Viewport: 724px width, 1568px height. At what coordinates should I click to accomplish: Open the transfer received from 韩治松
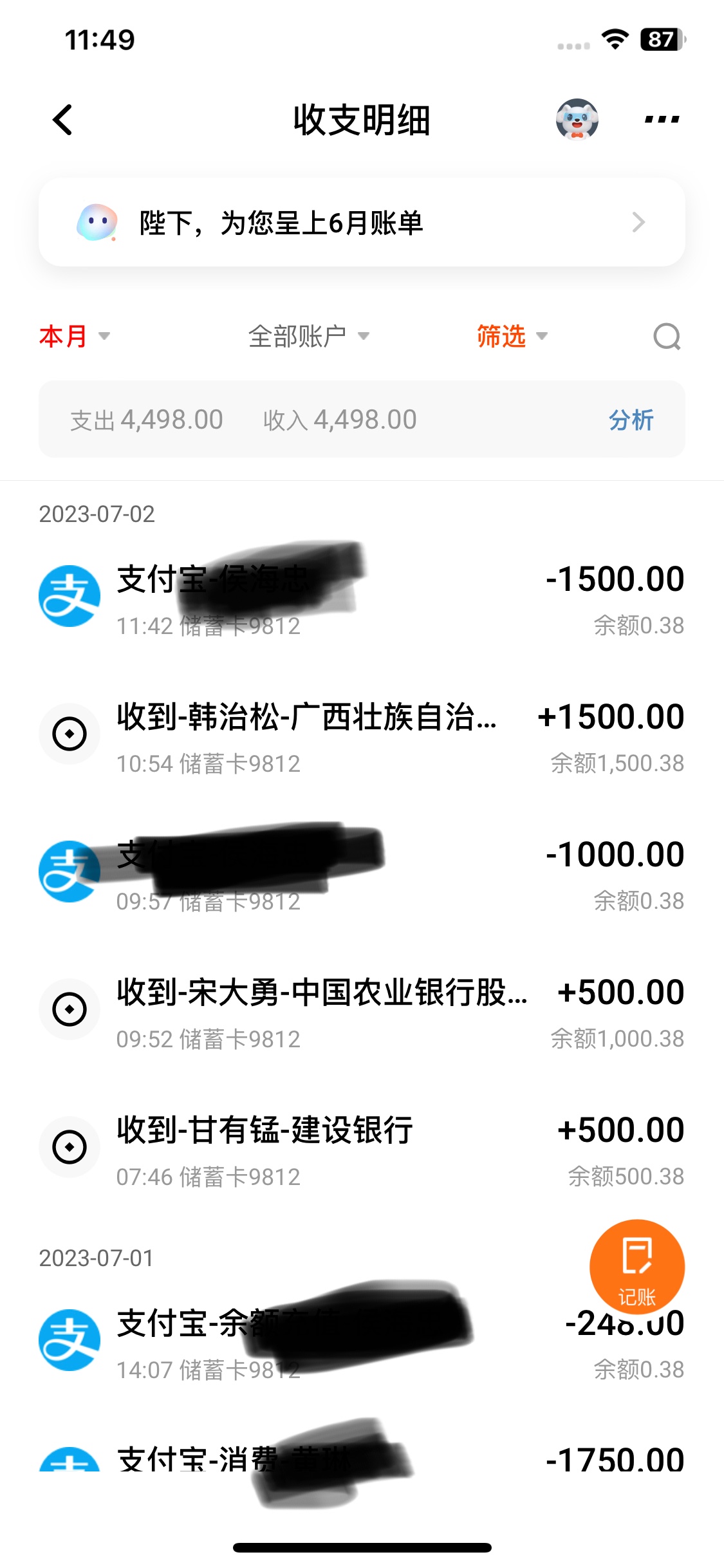point(362,737)
